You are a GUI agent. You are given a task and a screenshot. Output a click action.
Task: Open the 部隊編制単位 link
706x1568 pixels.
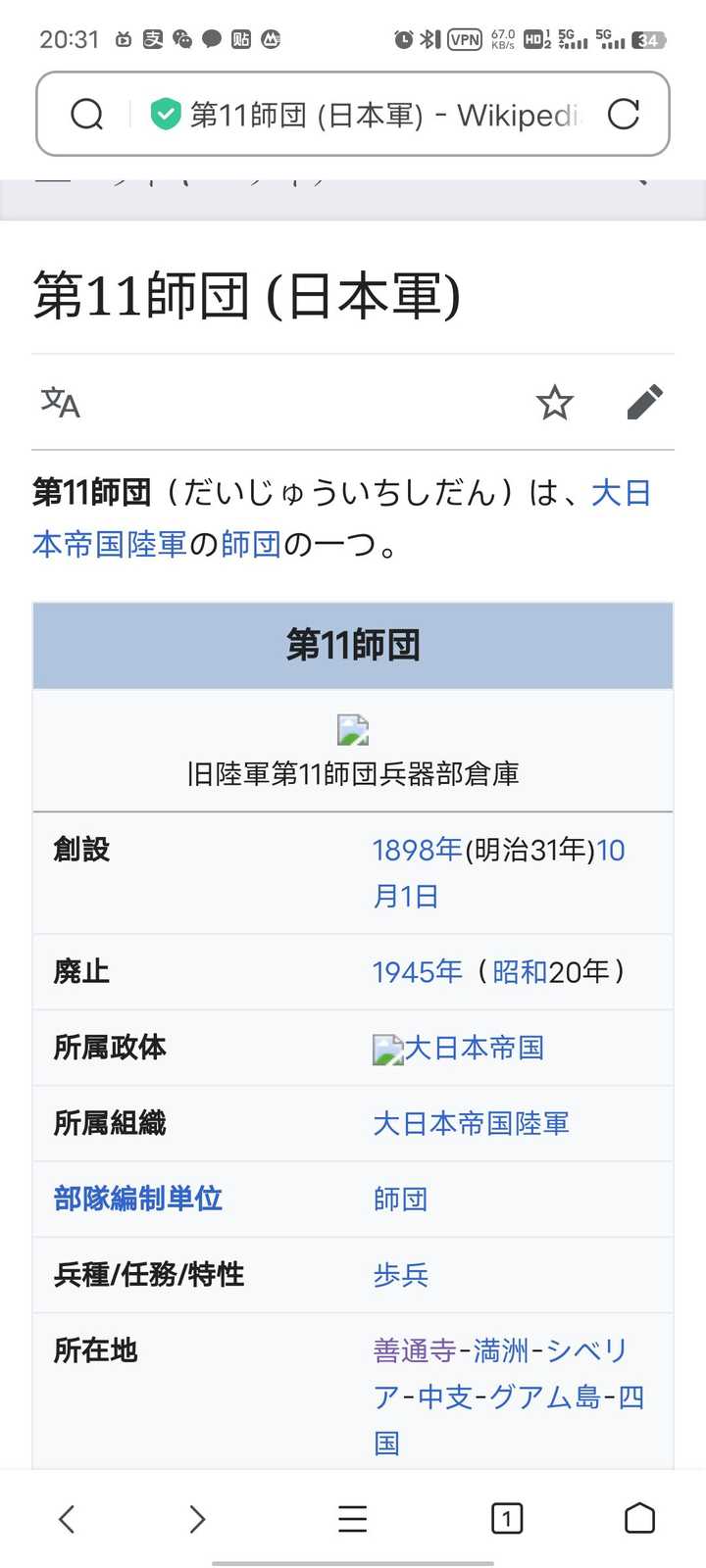[138, 1199]
